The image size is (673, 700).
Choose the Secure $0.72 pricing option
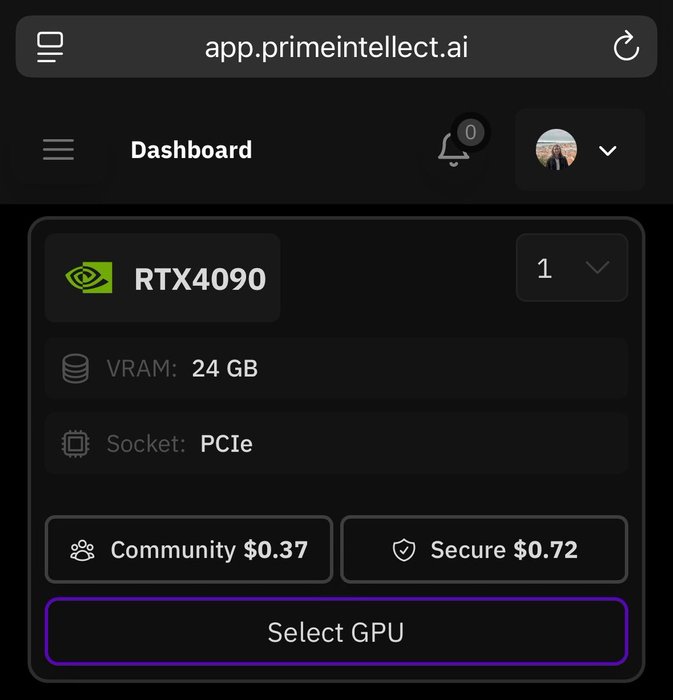pyautogui.click(x=484, y=550)
